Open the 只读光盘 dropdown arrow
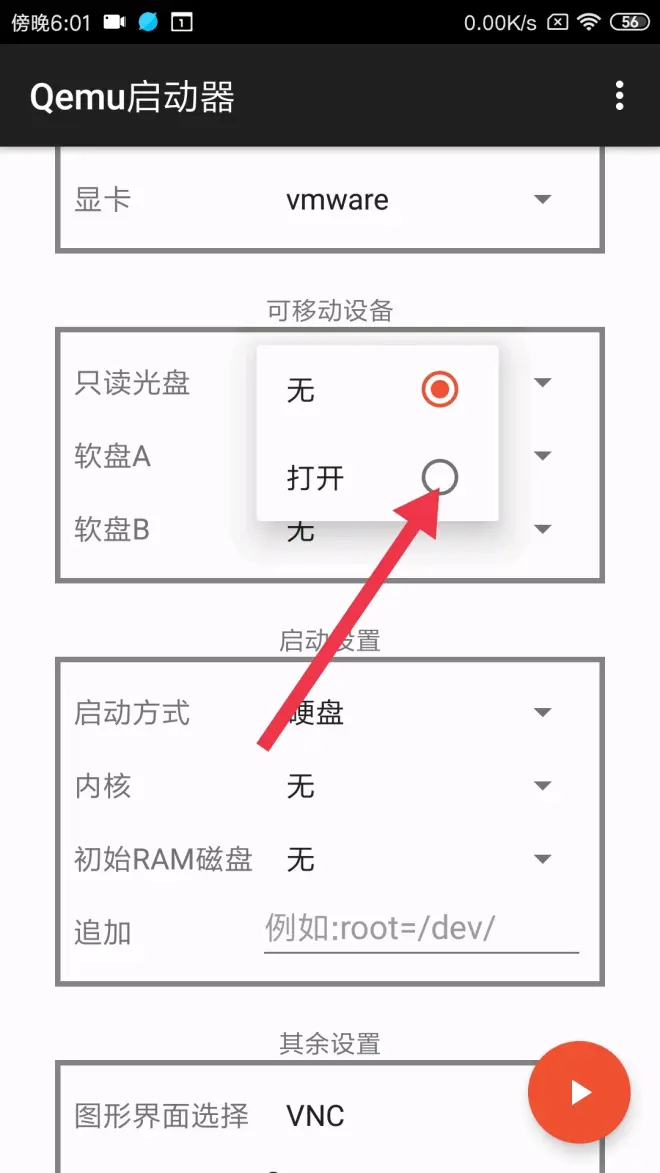660x1173 pixels. pos(542,383)
